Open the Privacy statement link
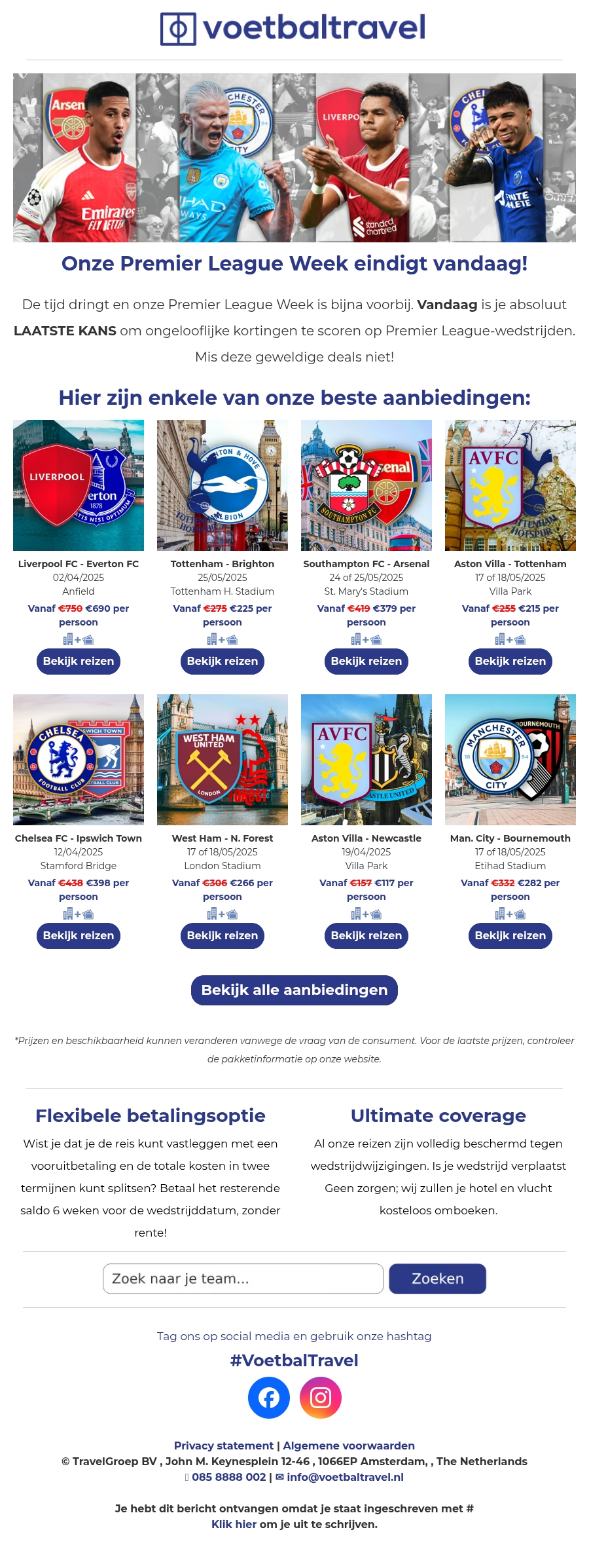589x1568 pixels. tap(223, 1446)
